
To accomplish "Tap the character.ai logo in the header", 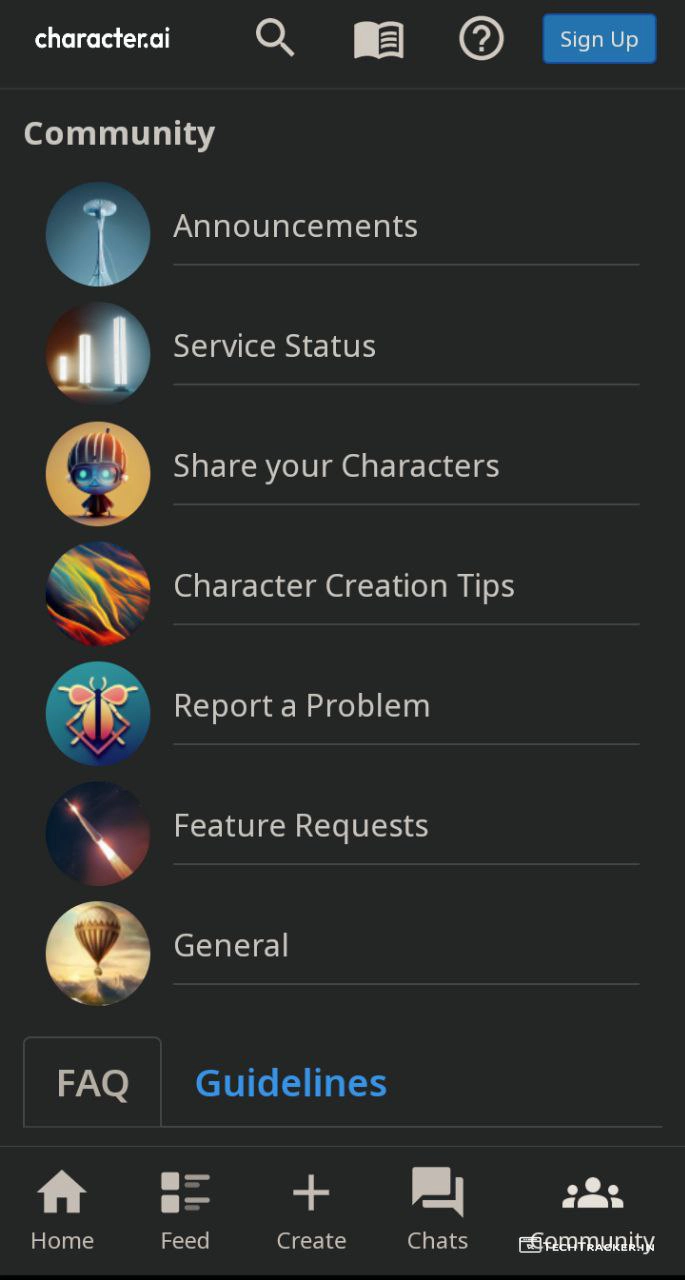I will click(x=102, y=39).
